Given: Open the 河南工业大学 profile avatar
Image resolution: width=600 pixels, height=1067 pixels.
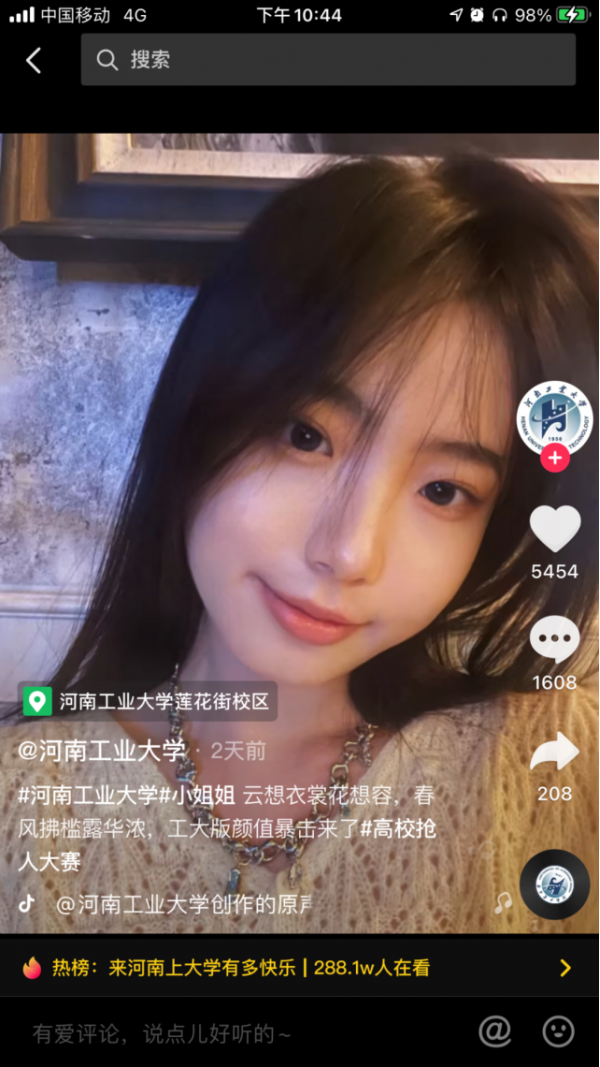Looking at the screenshot, I should (554, 418).
